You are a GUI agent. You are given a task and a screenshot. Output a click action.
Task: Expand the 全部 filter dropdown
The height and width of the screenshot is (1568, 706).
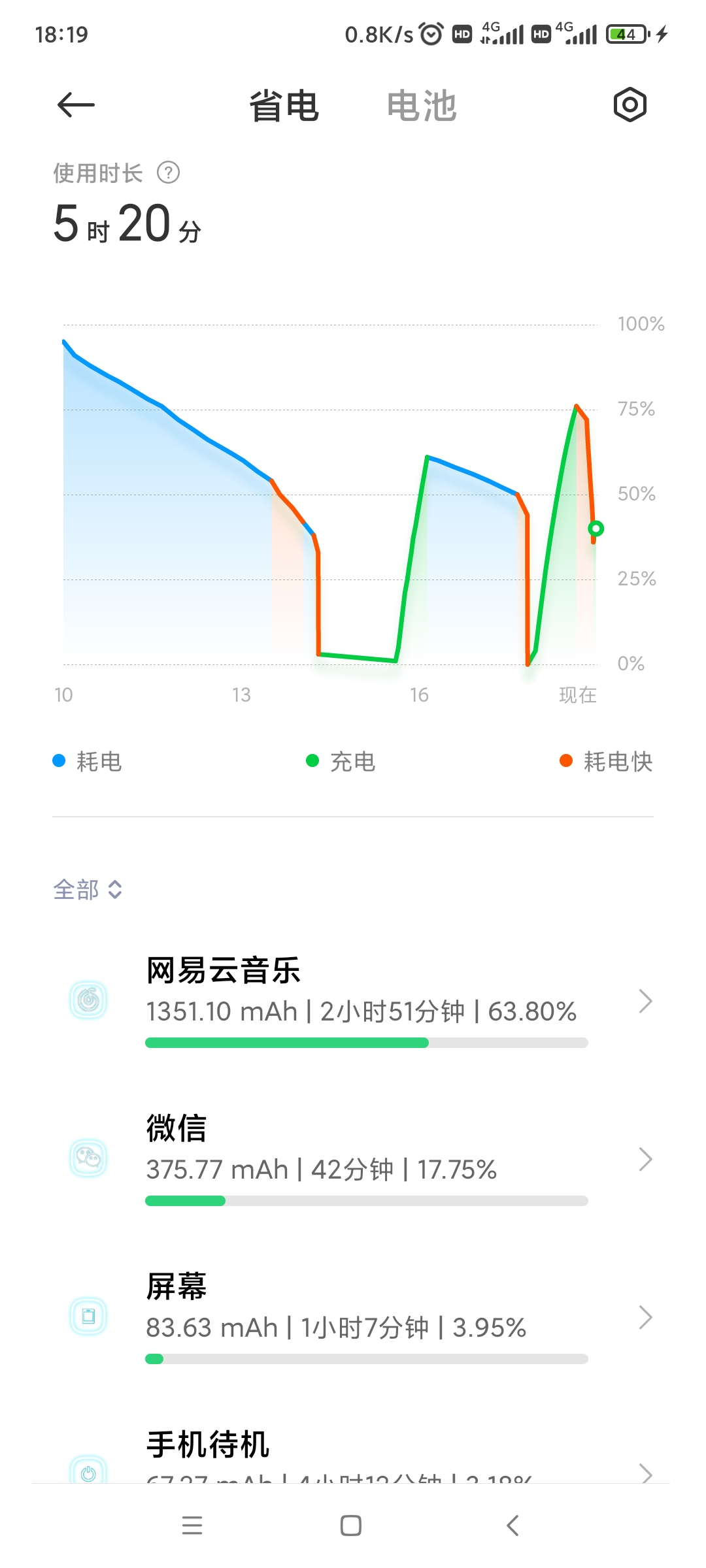88,889
